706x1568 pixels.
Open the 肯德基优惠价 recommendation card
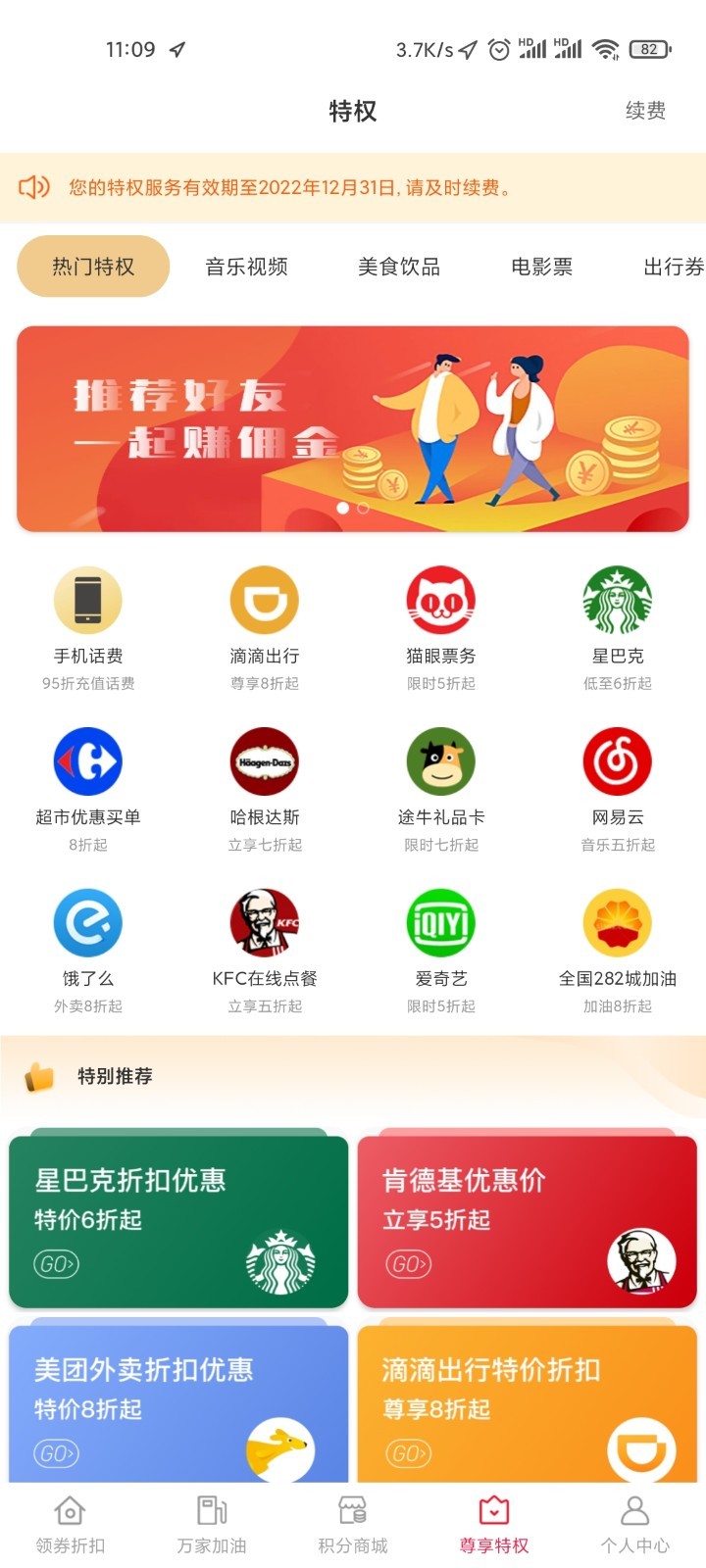528,1221
